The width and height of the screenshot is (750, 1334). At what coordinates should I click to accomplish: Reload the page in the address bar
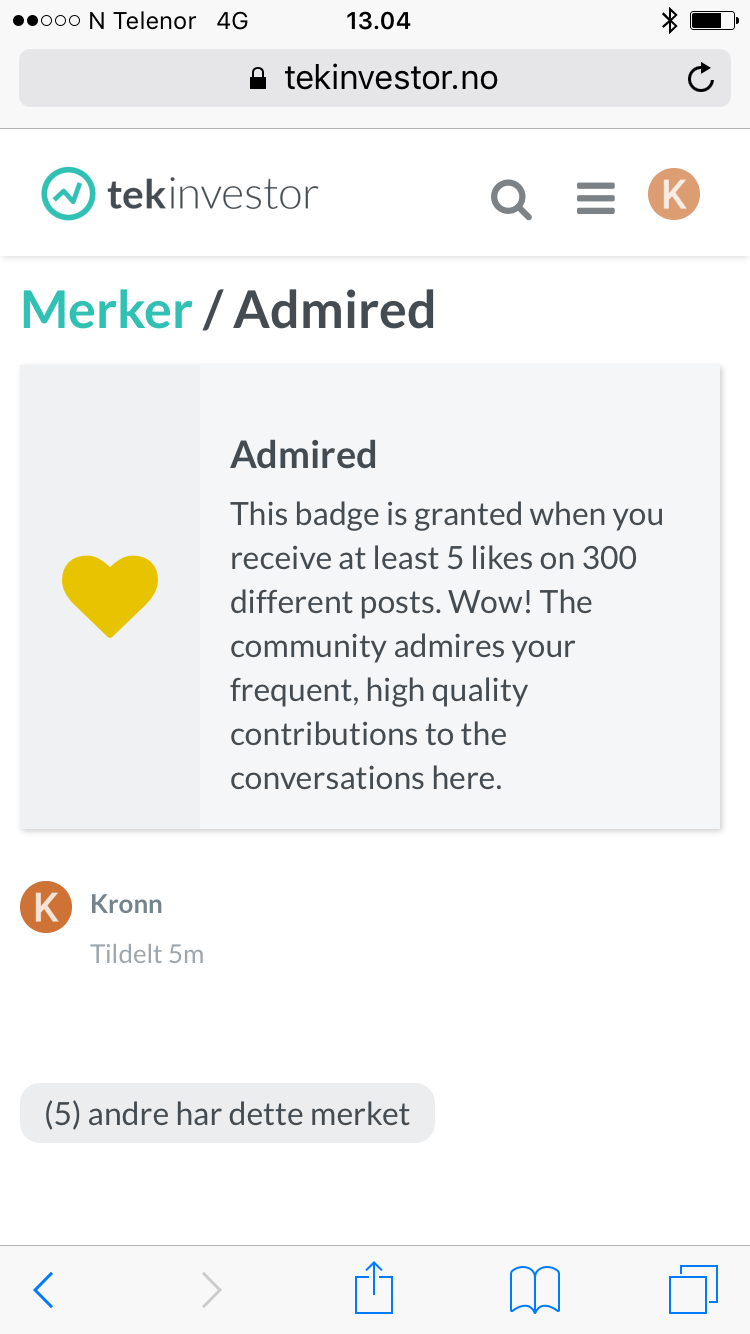pyautogui.click(x=701, y=78)
